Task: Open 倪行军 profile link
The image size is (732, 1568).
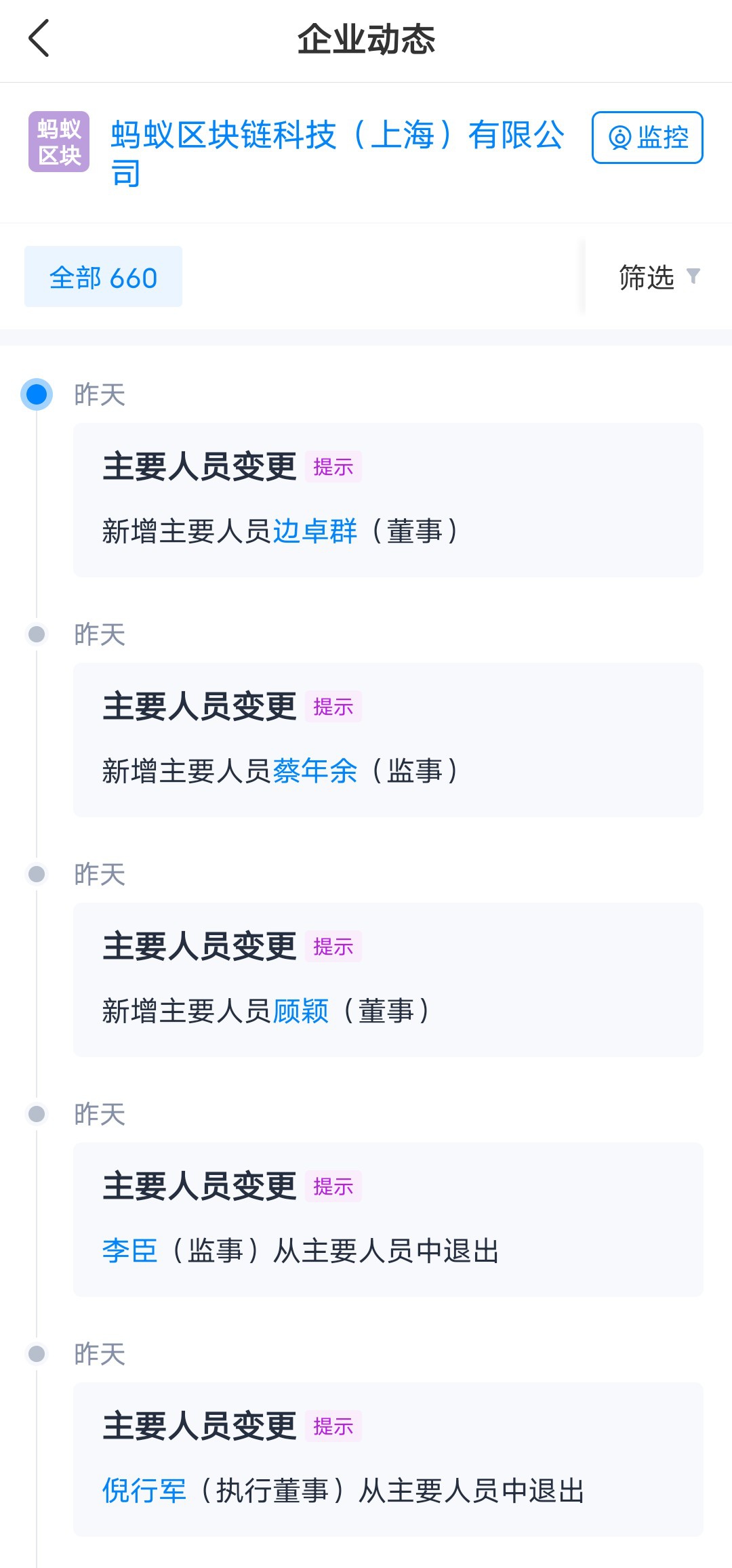Action: click(144, 1490)
